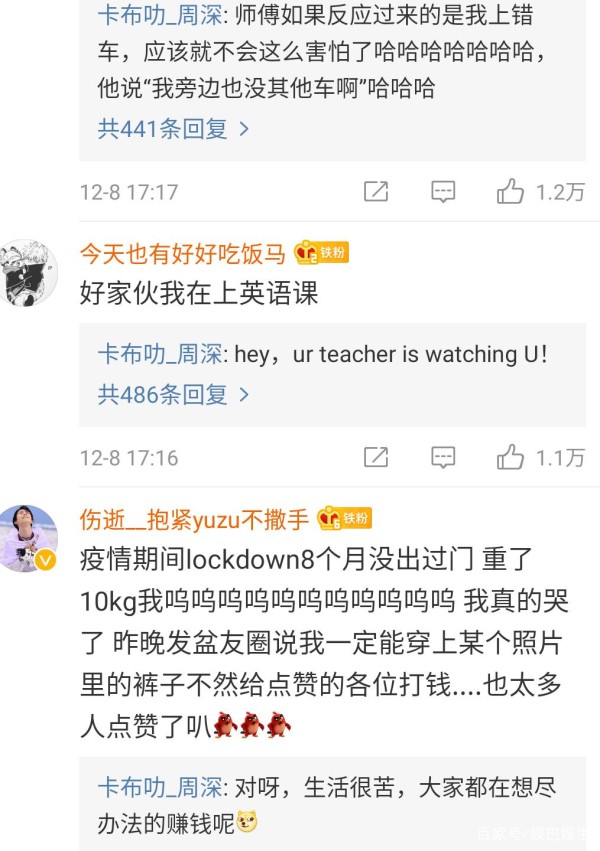
Task: Like the comment with 1.1万 likes
Action: pos(511,458)
